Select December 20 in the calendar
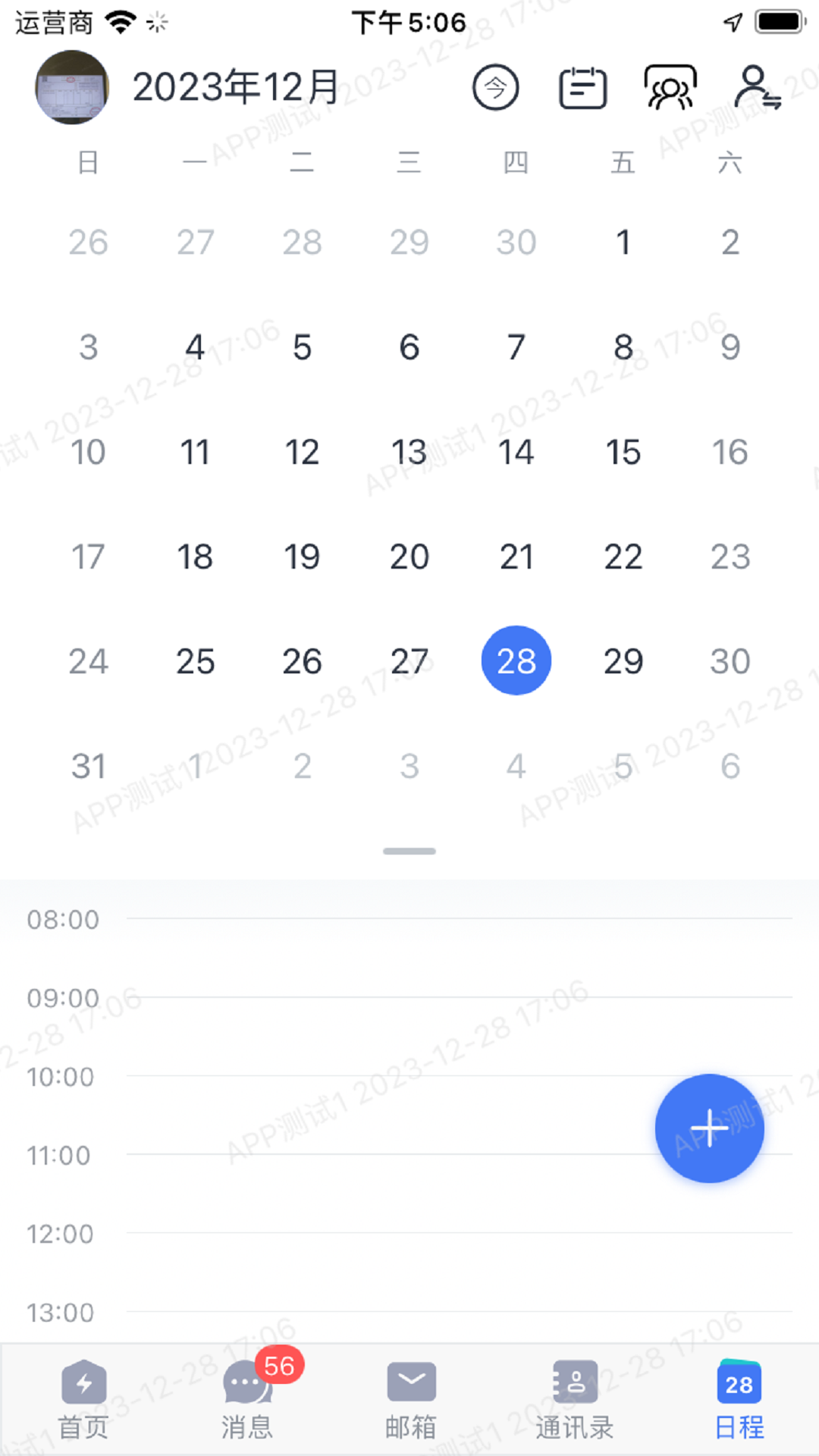The image size is (819, 1456). click(x=409, y=557)
